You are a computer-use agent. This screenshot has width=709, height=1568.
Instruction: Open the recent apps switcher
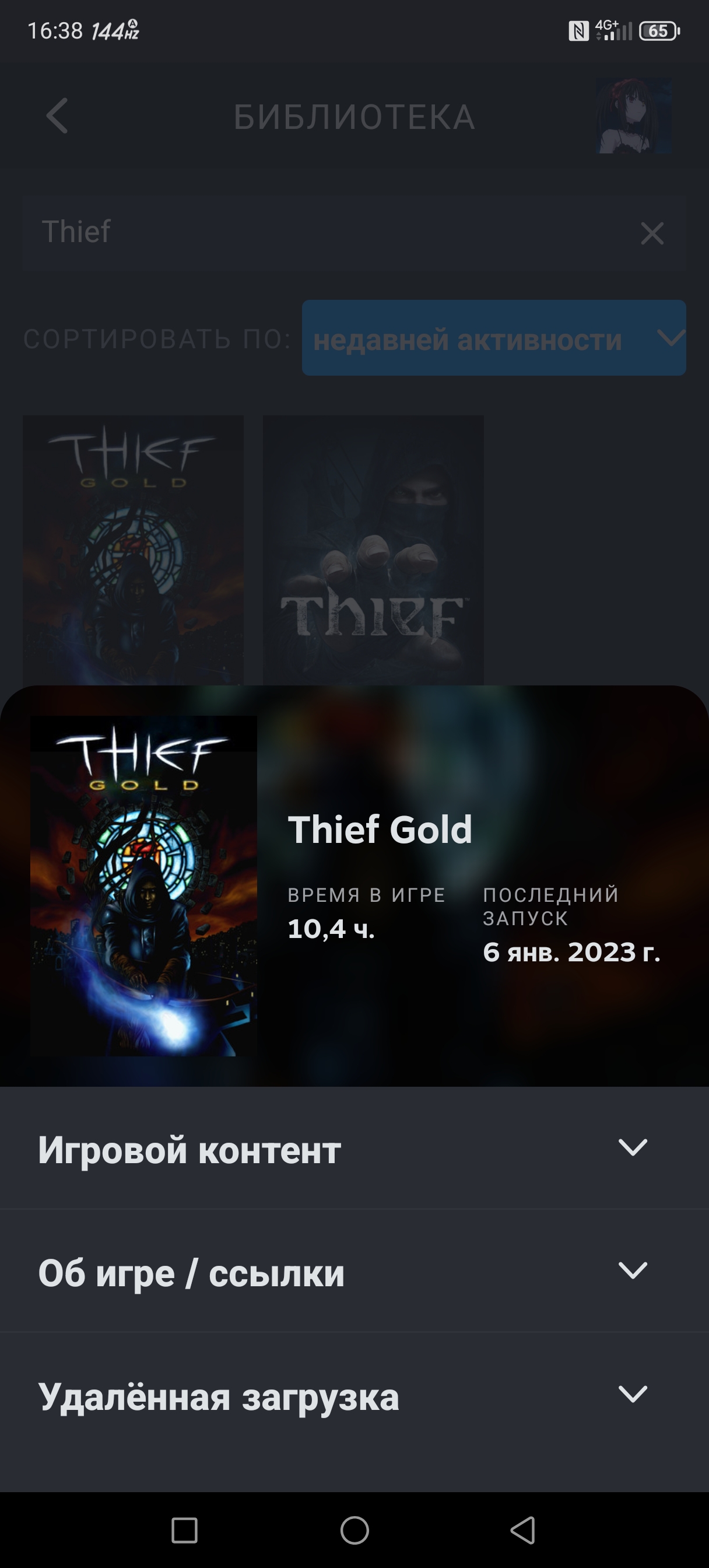[184, 1529]
